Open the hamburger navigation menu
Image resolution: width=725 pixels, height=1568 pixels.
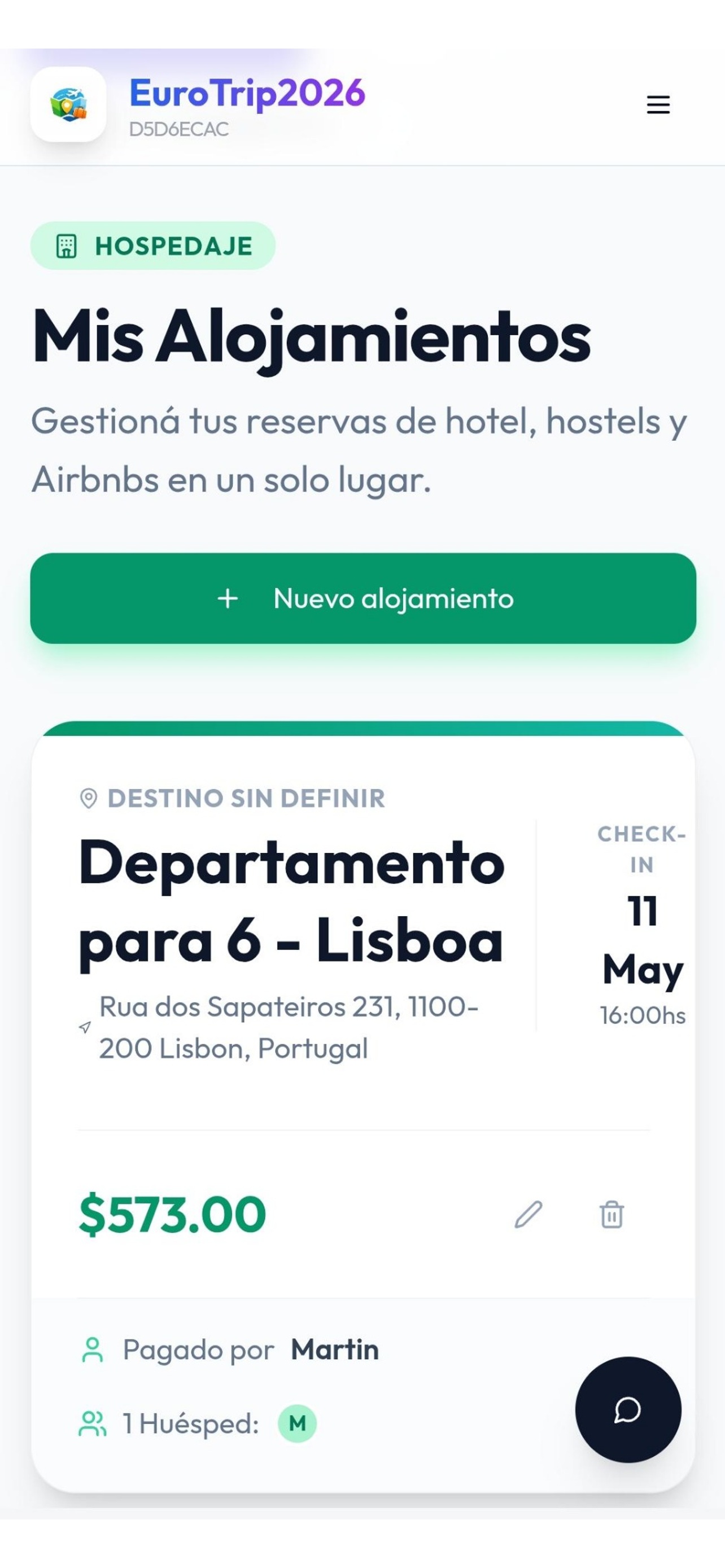(x=657, y=104)
